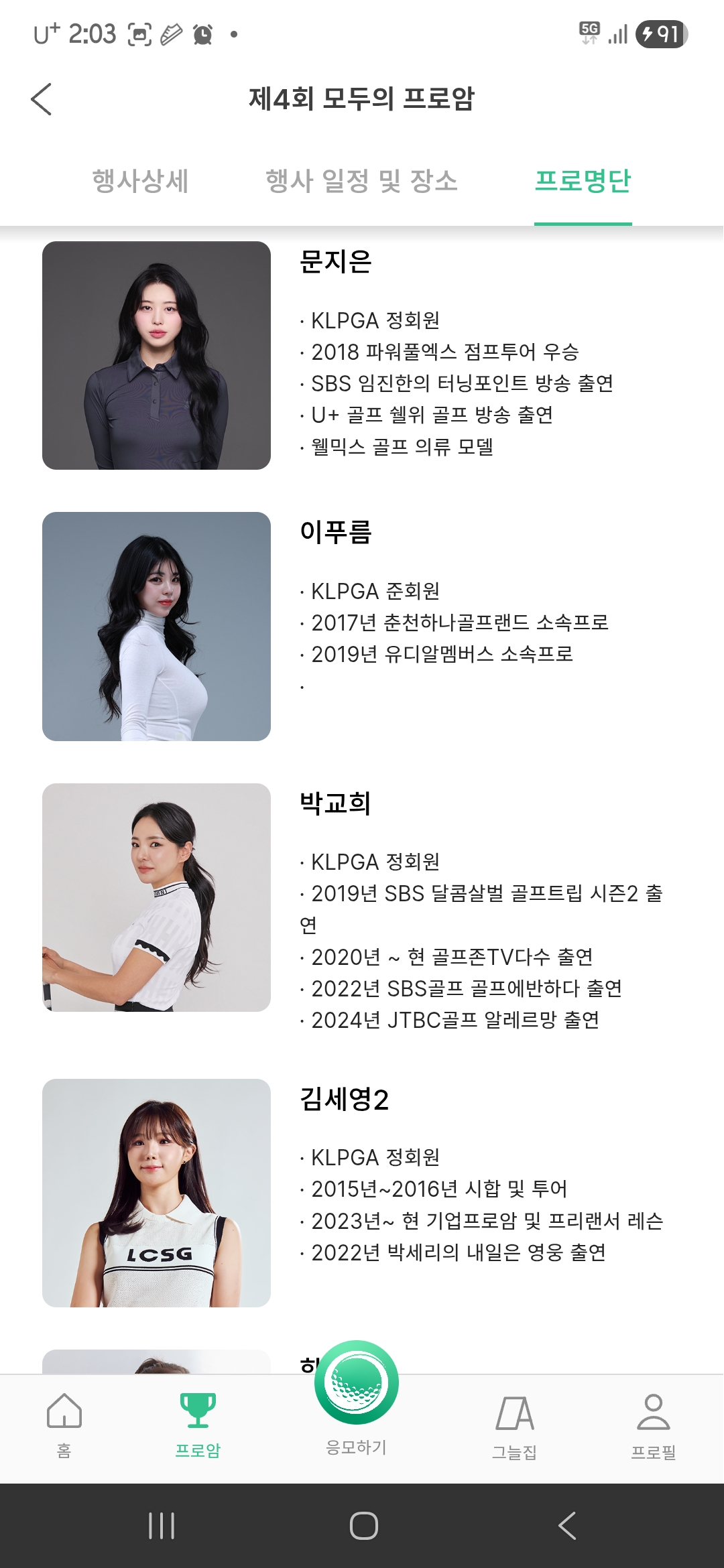Open recent apps from the navigation bar

[162, 1526]
